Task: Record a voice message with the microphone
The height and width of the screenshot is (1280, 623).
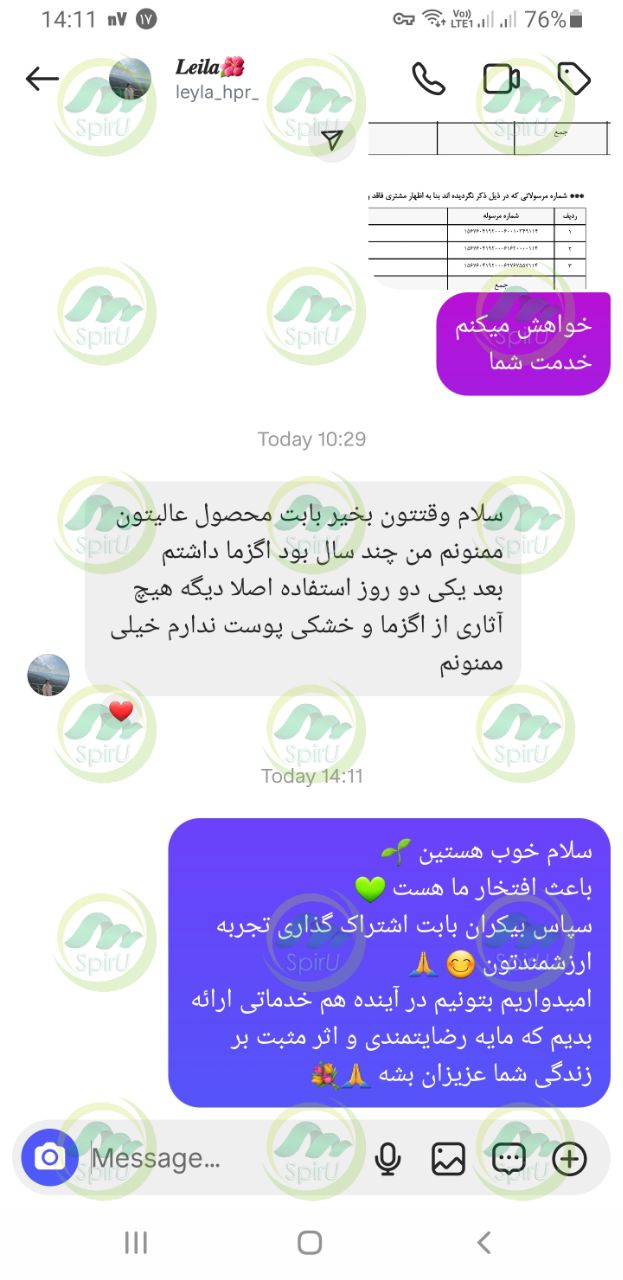Action: click(x=388, y=1159)
